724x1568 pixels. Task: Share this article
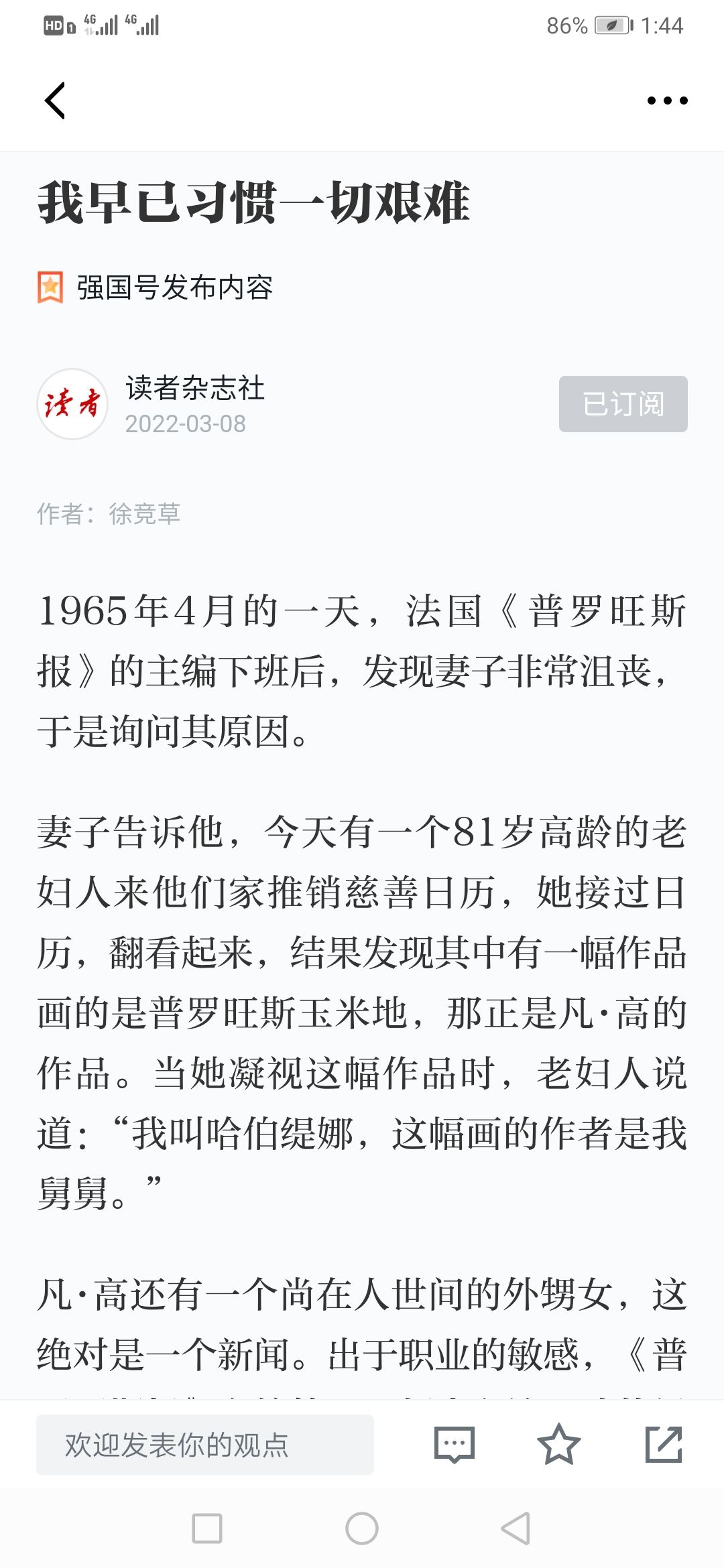click(x=664, y=1445)
